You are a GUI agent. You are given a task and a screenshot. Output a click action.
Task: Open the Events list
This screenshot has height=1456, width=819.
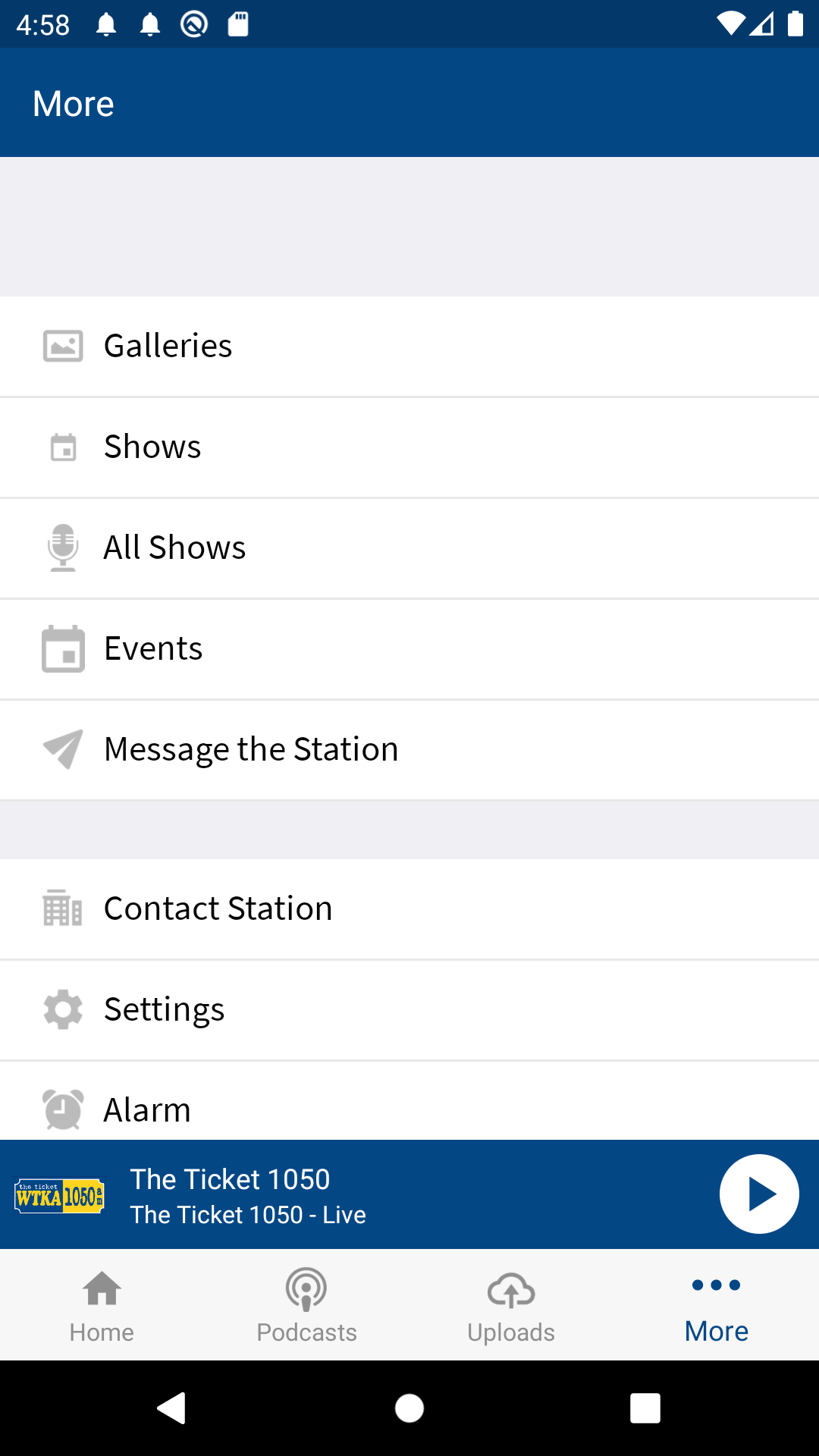coord(409,649)
